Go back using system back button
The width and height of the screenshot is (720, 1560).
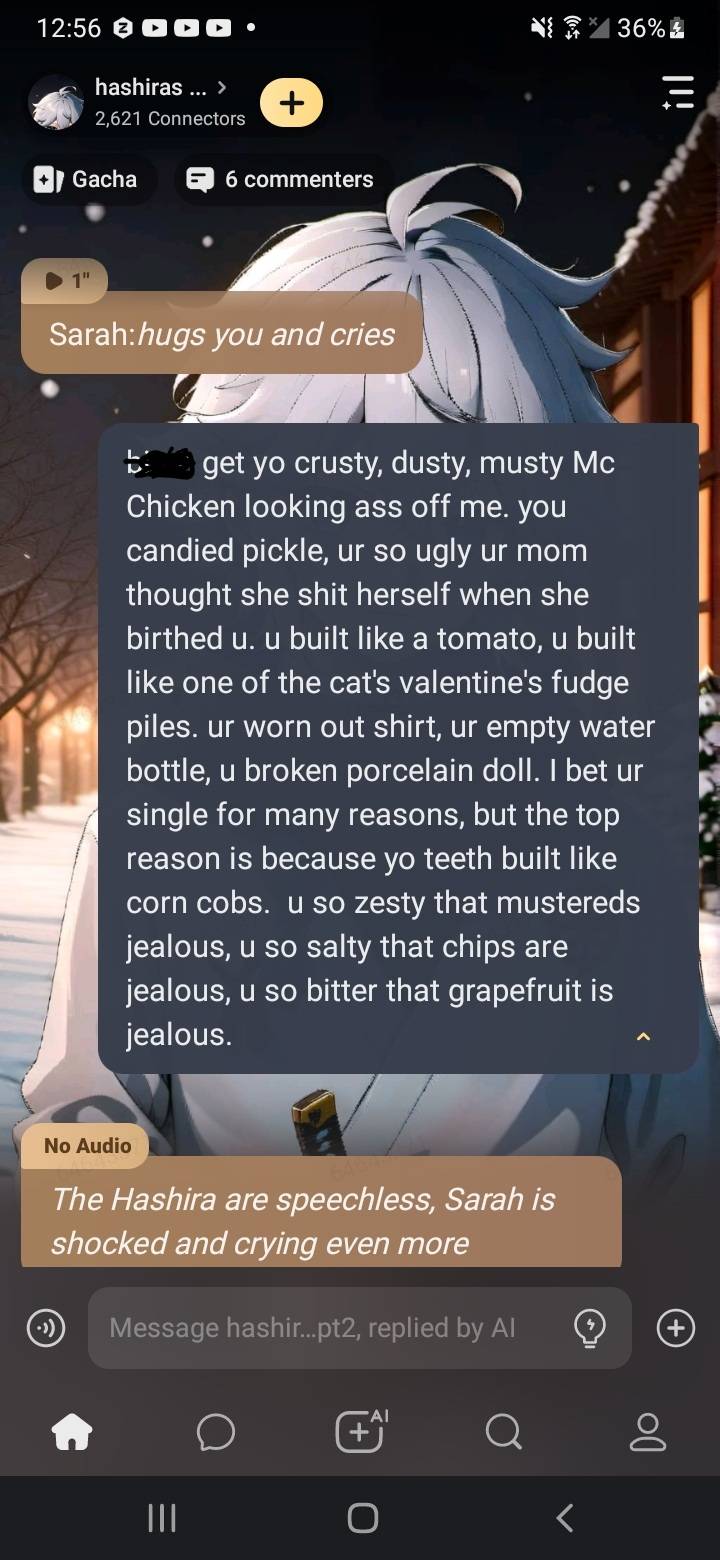click(x=564, y=1518)
